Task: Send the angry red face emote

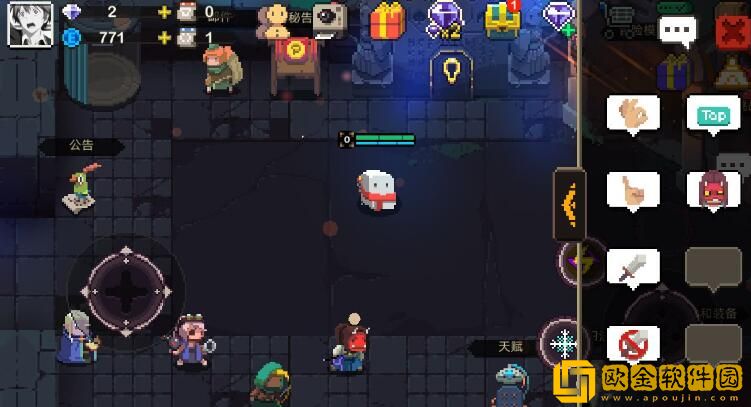Action: [712, 189]
